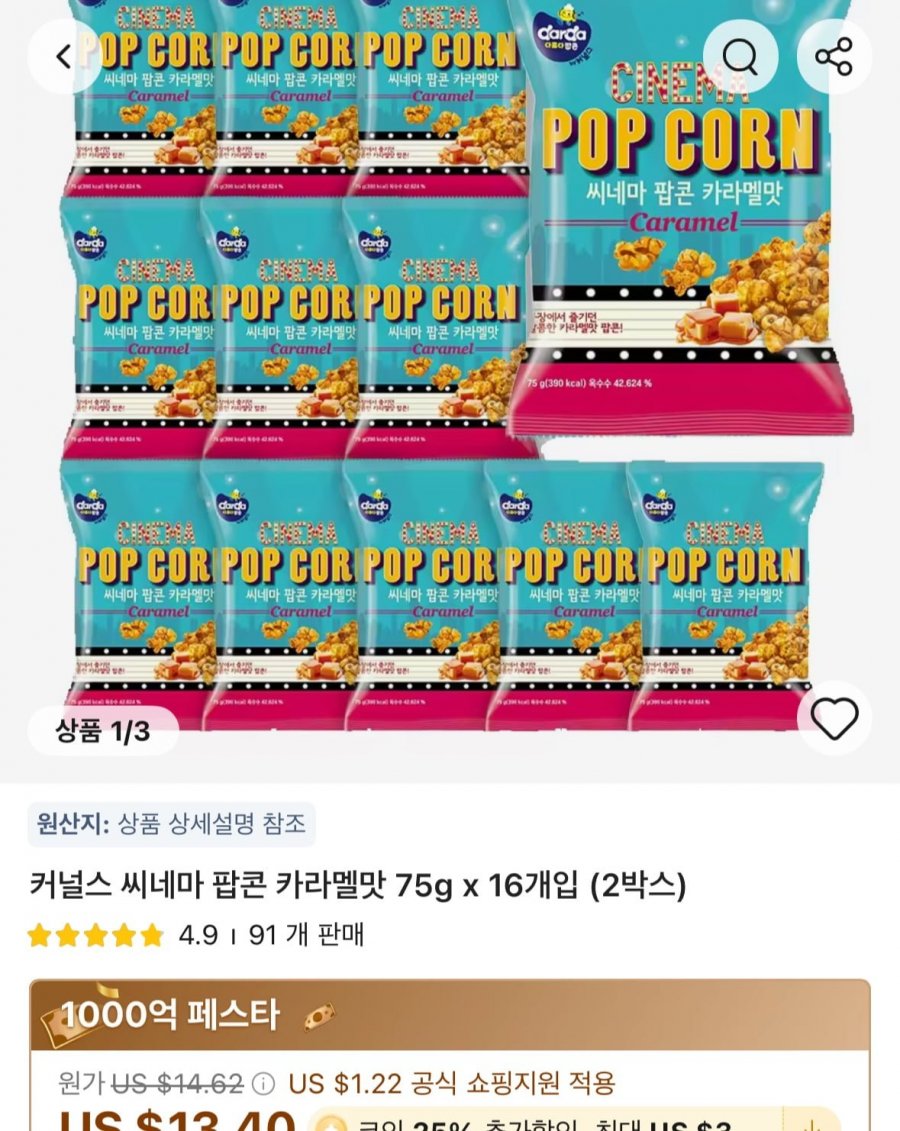Image resolution: width=900 pixels, height=1131 pixels.
Task: Open search from the product page
Action: (x=740, y=57)
